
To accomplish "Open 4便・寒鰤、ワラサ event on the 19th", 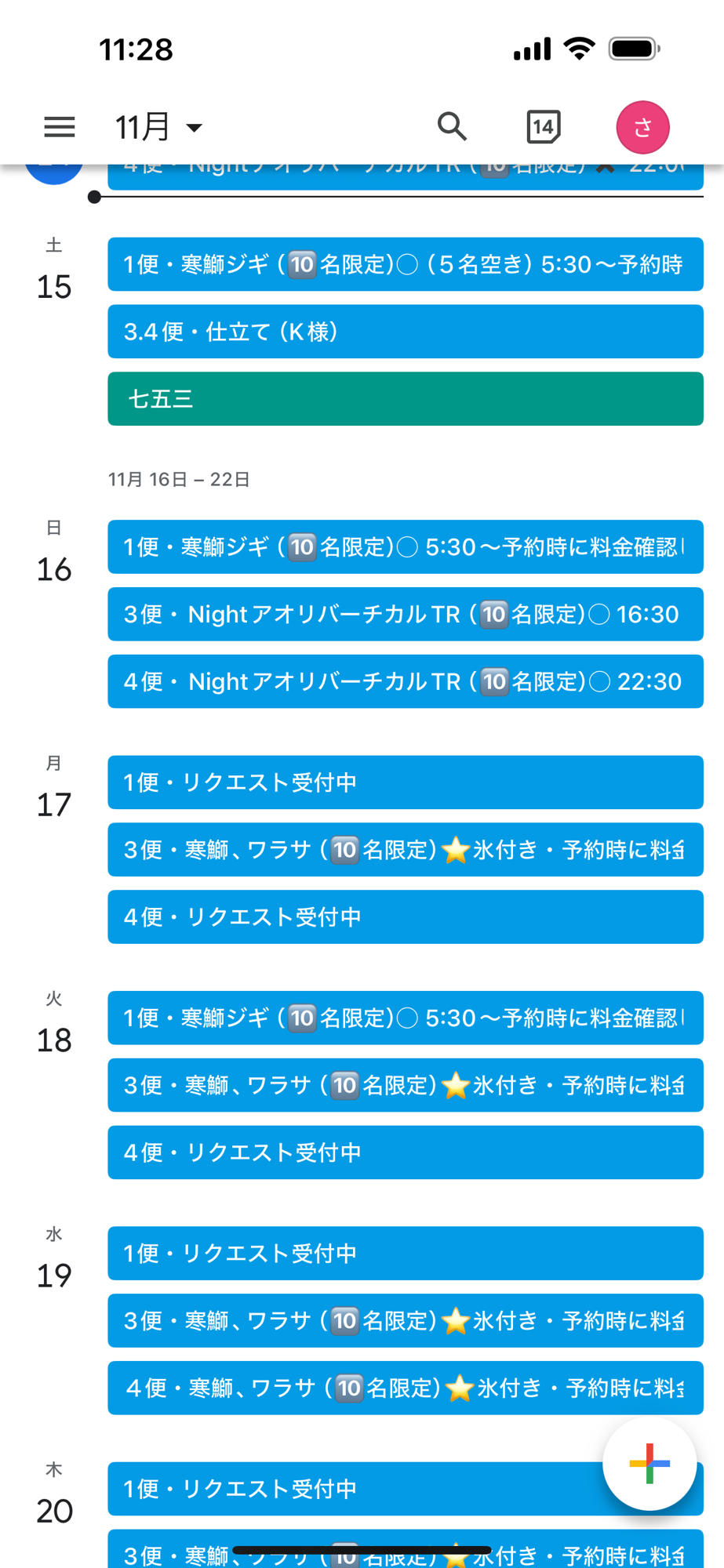I will (x=405, y=1388).
